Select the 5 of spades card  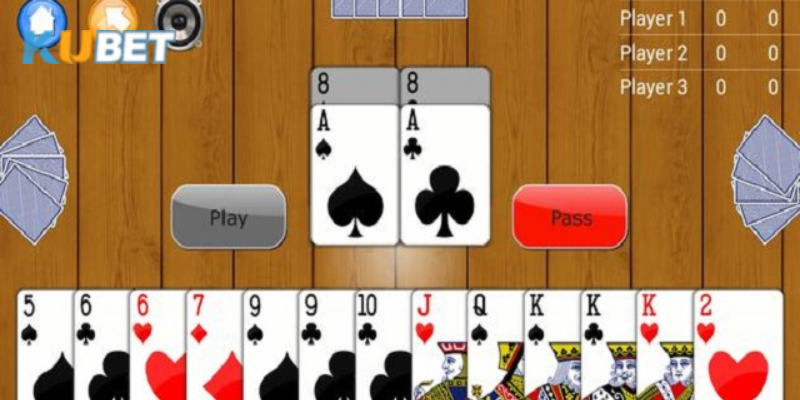[x=44, y=345]
